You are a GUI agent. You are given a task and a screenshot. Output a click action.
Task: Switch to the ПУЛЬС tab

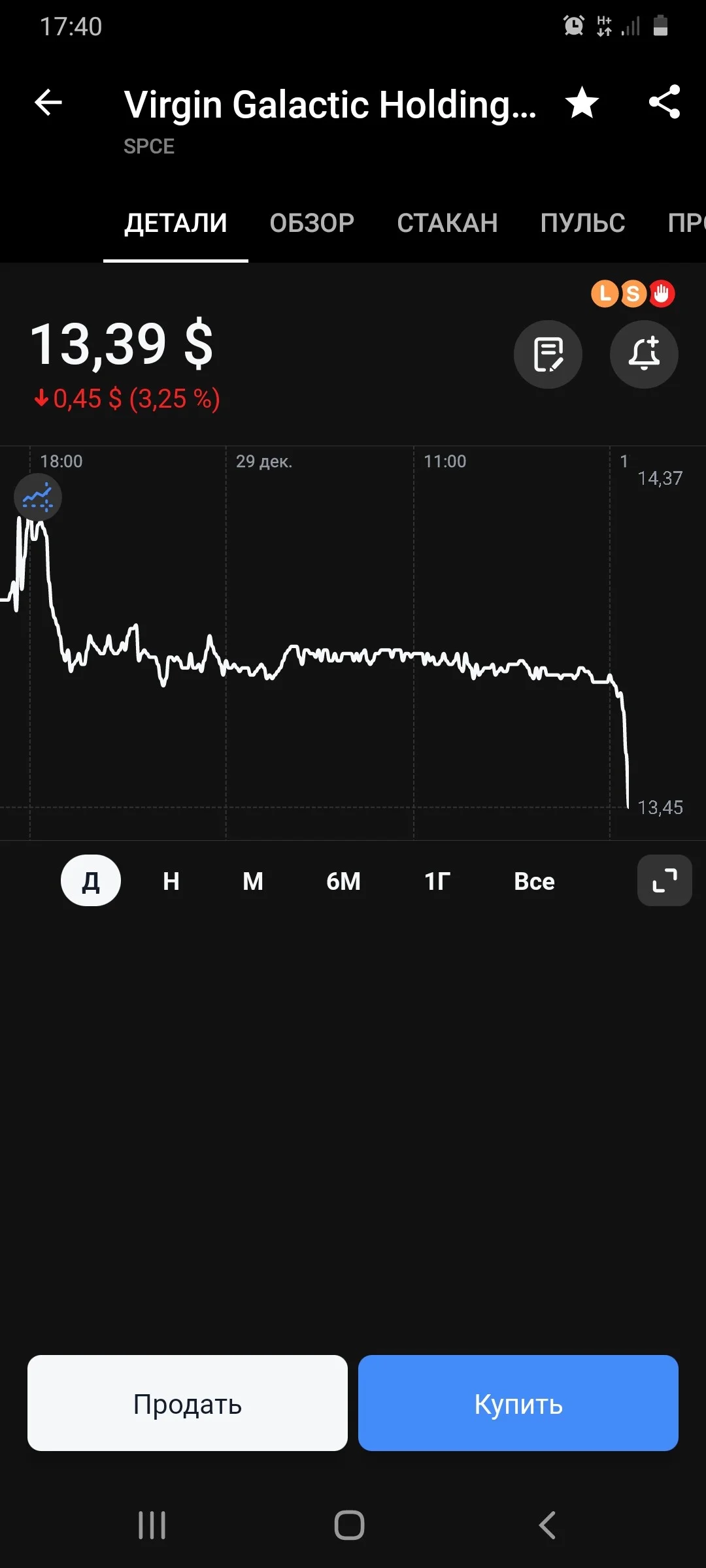point(582,223)
